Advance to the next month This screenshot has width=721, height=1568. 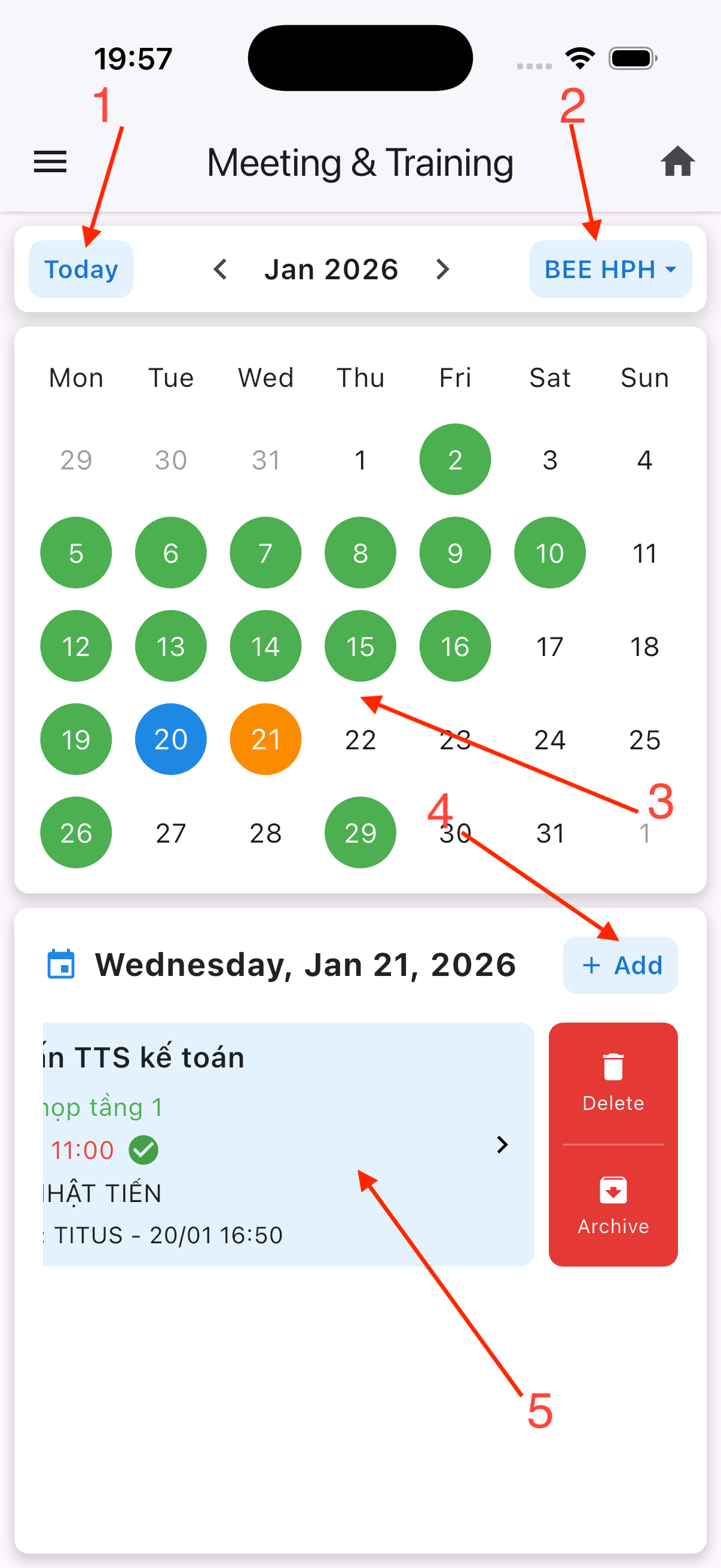[442, 269]
